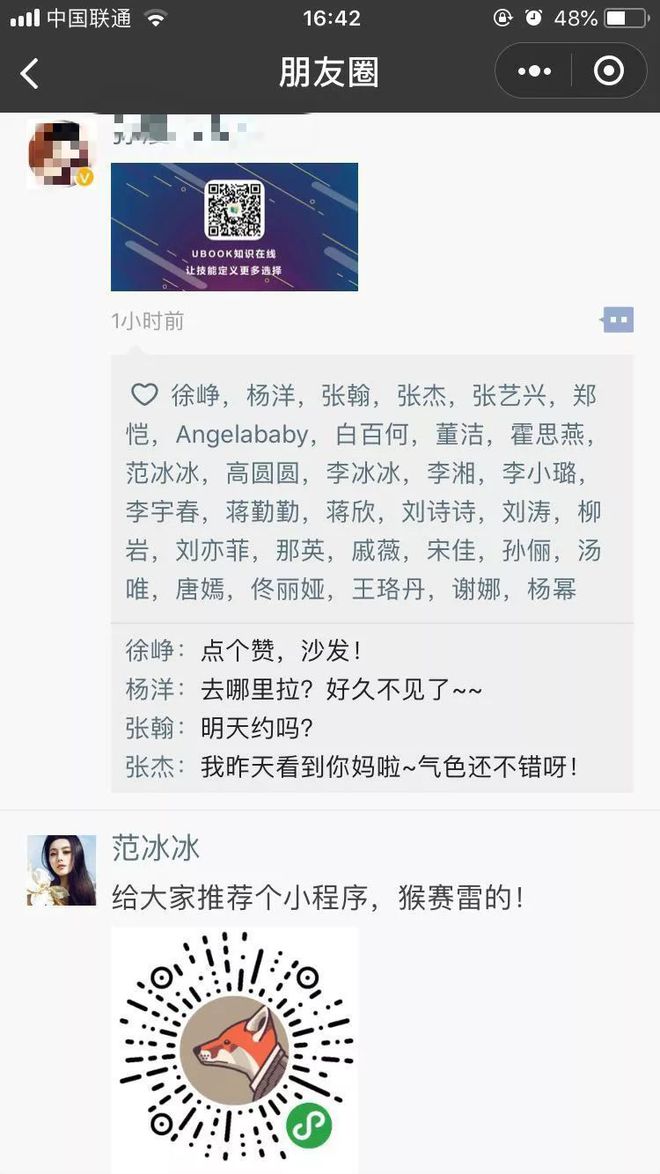Open Angelababy's profile from the likes list
The image size is (660, 1174).
pyautogui.click(x=246, y=435)
